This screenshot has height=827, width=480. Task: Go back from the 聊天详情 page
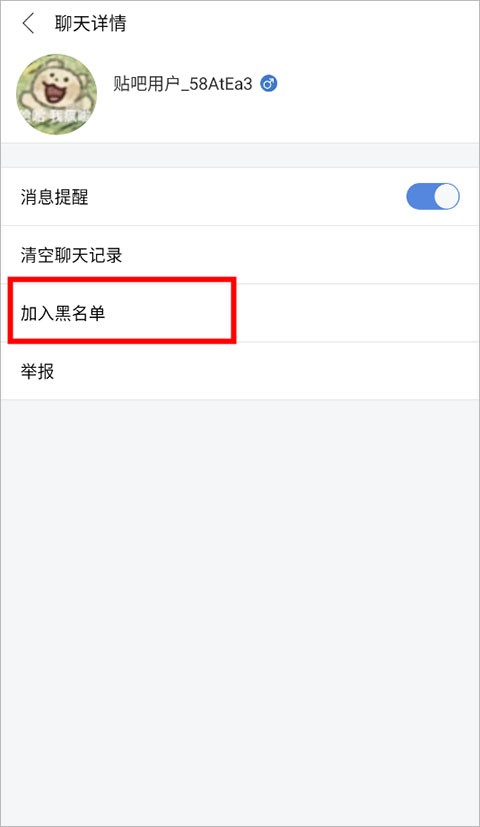tap(28, 24)
